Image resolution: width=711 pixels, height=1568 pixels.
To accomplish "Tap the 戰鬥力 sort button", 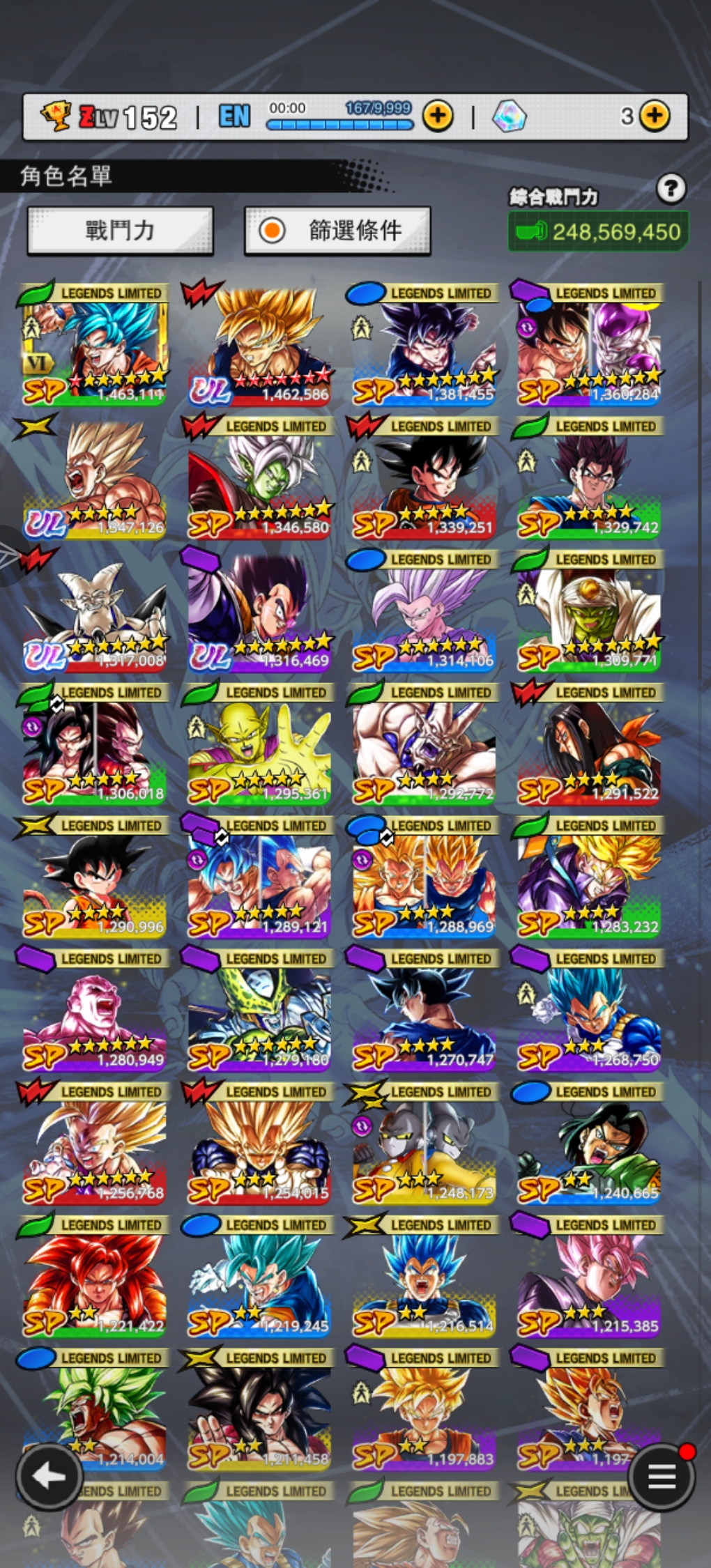I will click(120, 231).
